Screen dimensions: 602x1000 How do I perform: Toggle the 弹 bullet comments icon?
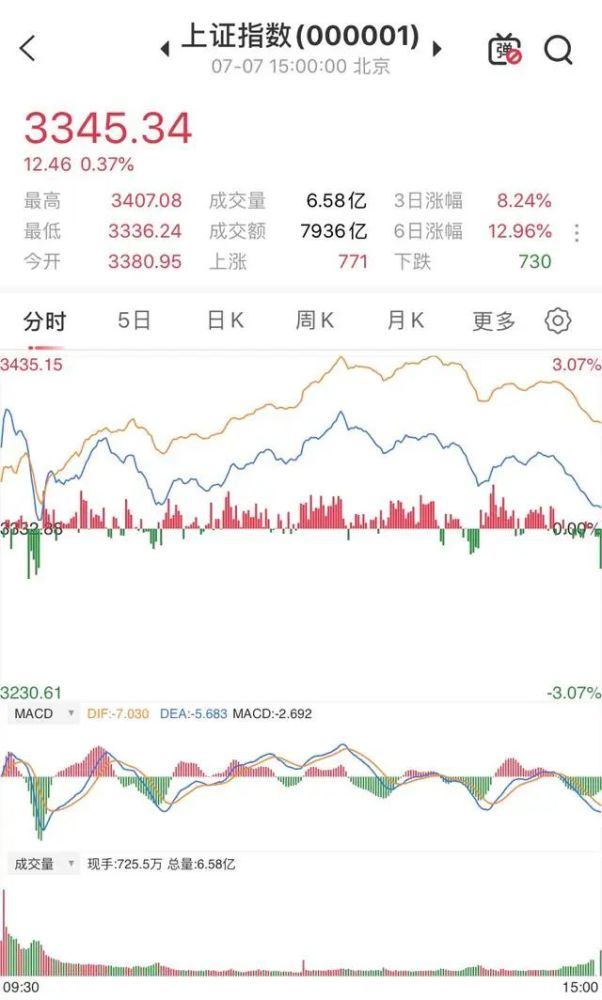505,49
